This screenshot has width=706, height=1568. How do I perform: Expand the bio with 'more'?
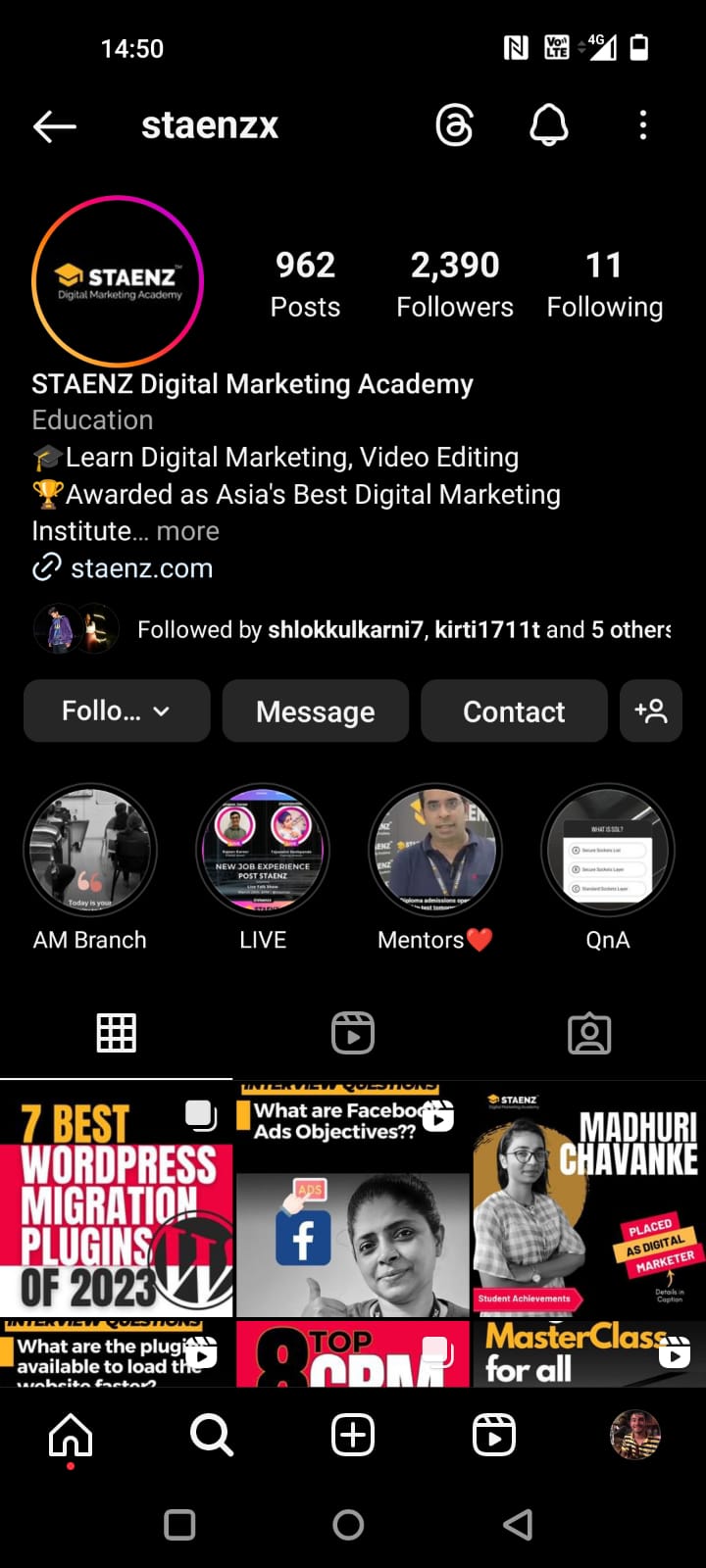pyautogui.click(x=187, y=531)
